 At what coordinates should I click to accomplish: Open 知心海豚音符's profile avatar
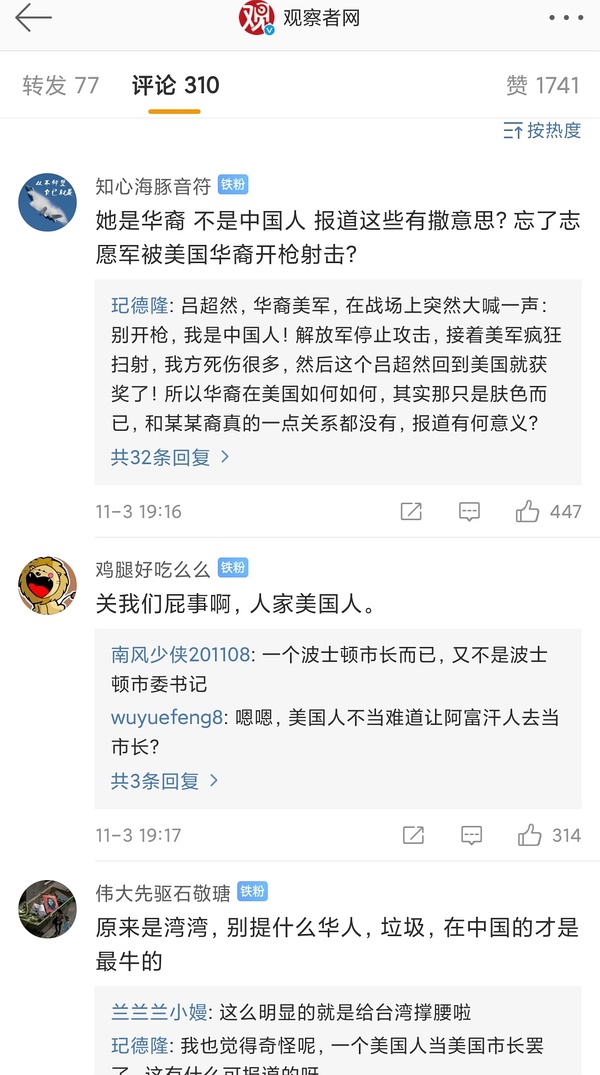point(47,201)
